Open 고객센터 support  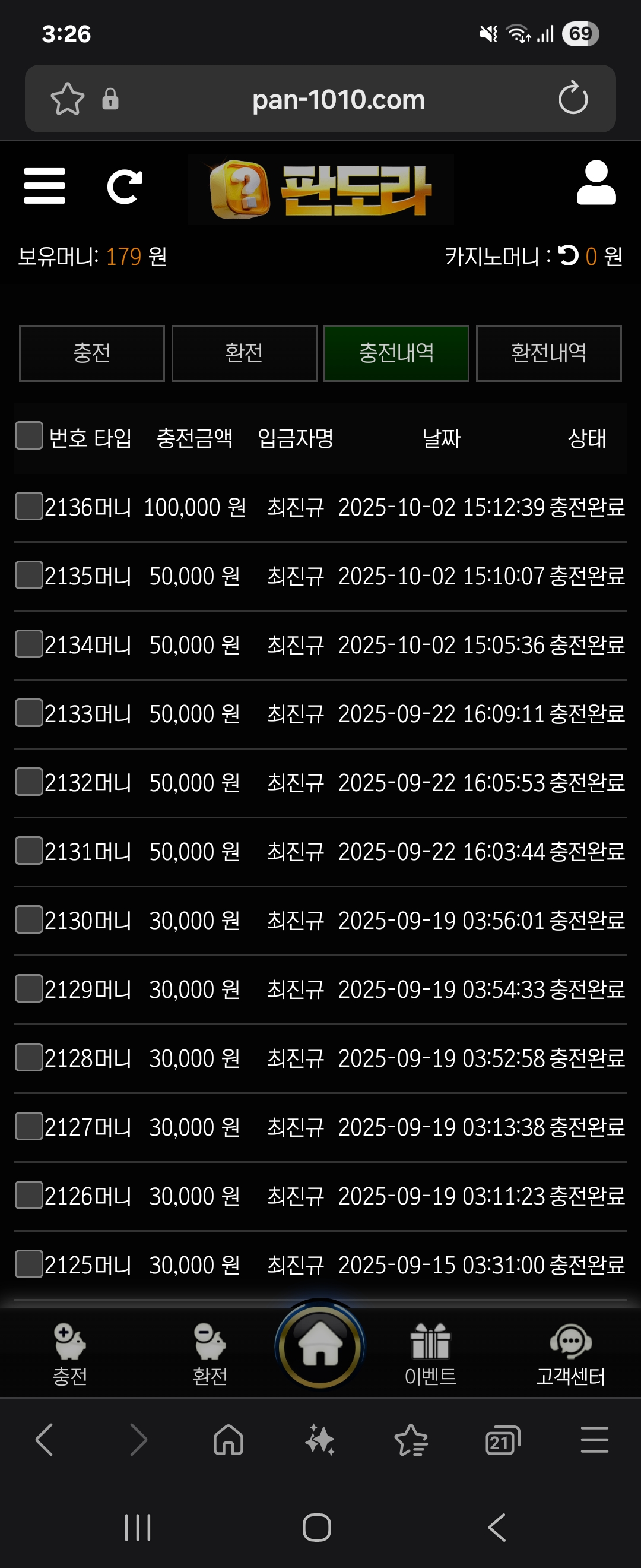pos(570,1354)
